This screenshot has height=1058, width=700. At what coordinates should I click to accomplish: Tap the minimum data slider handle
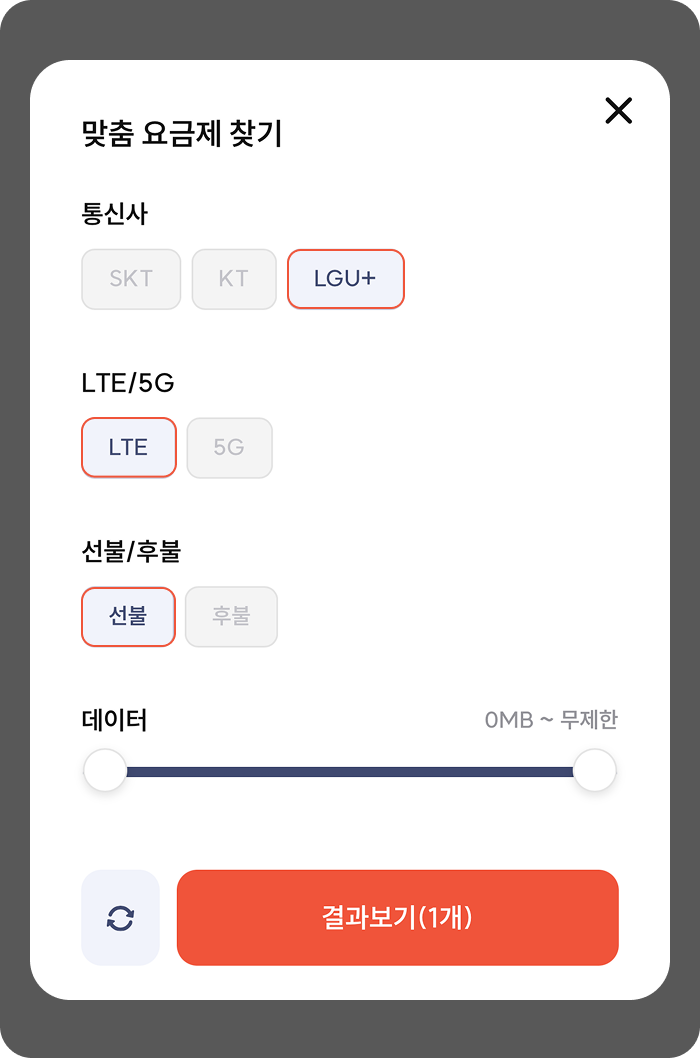point(105,771)
